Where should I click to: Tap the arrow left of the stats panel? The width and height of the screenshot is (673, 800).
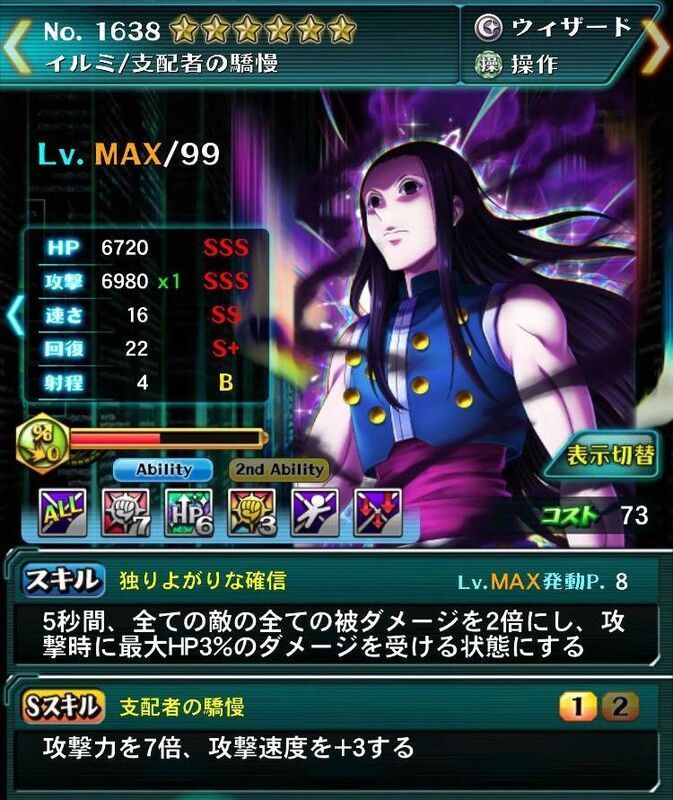click(x=14, y=315)
